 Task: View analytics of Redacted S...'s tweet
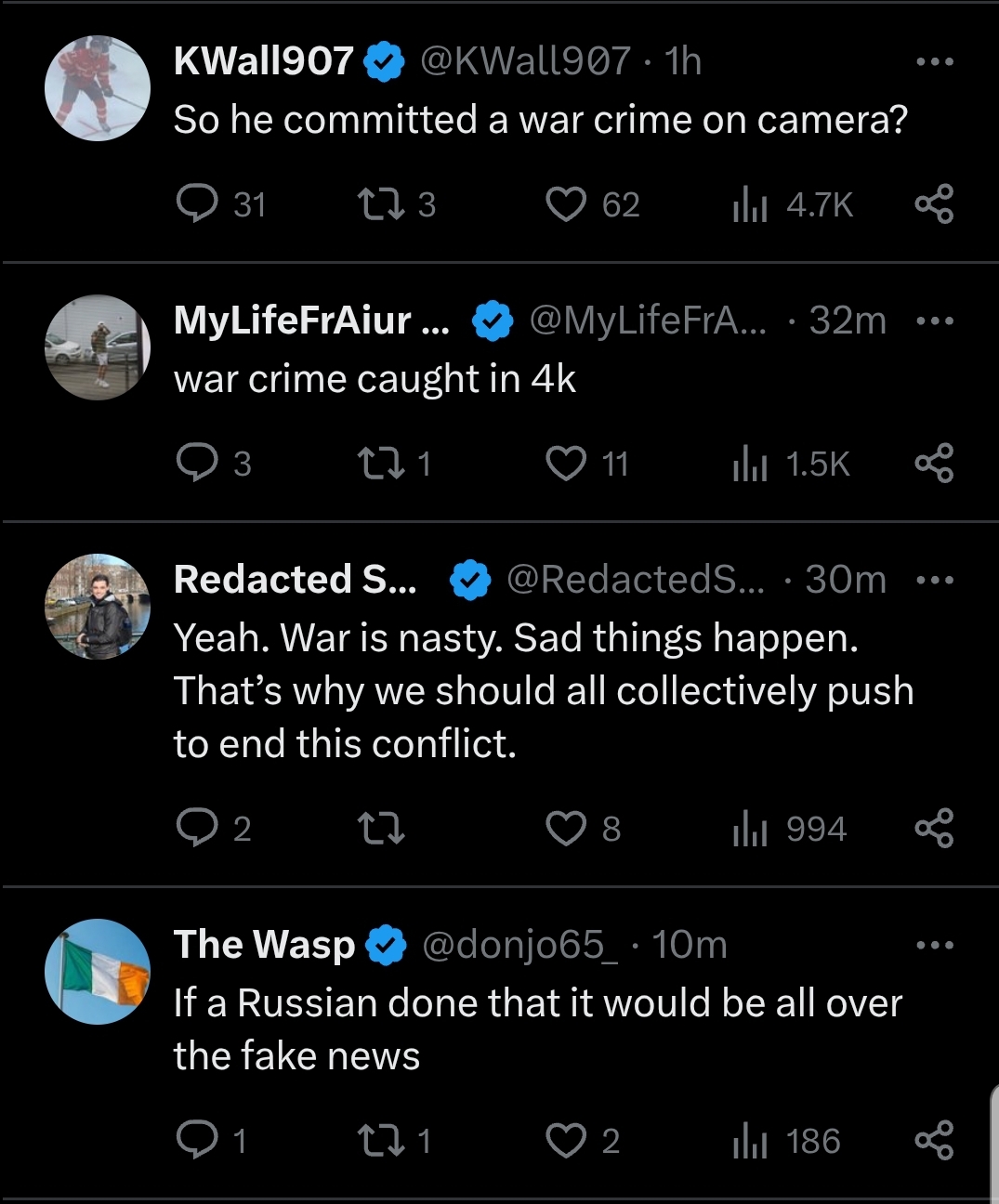749,829
